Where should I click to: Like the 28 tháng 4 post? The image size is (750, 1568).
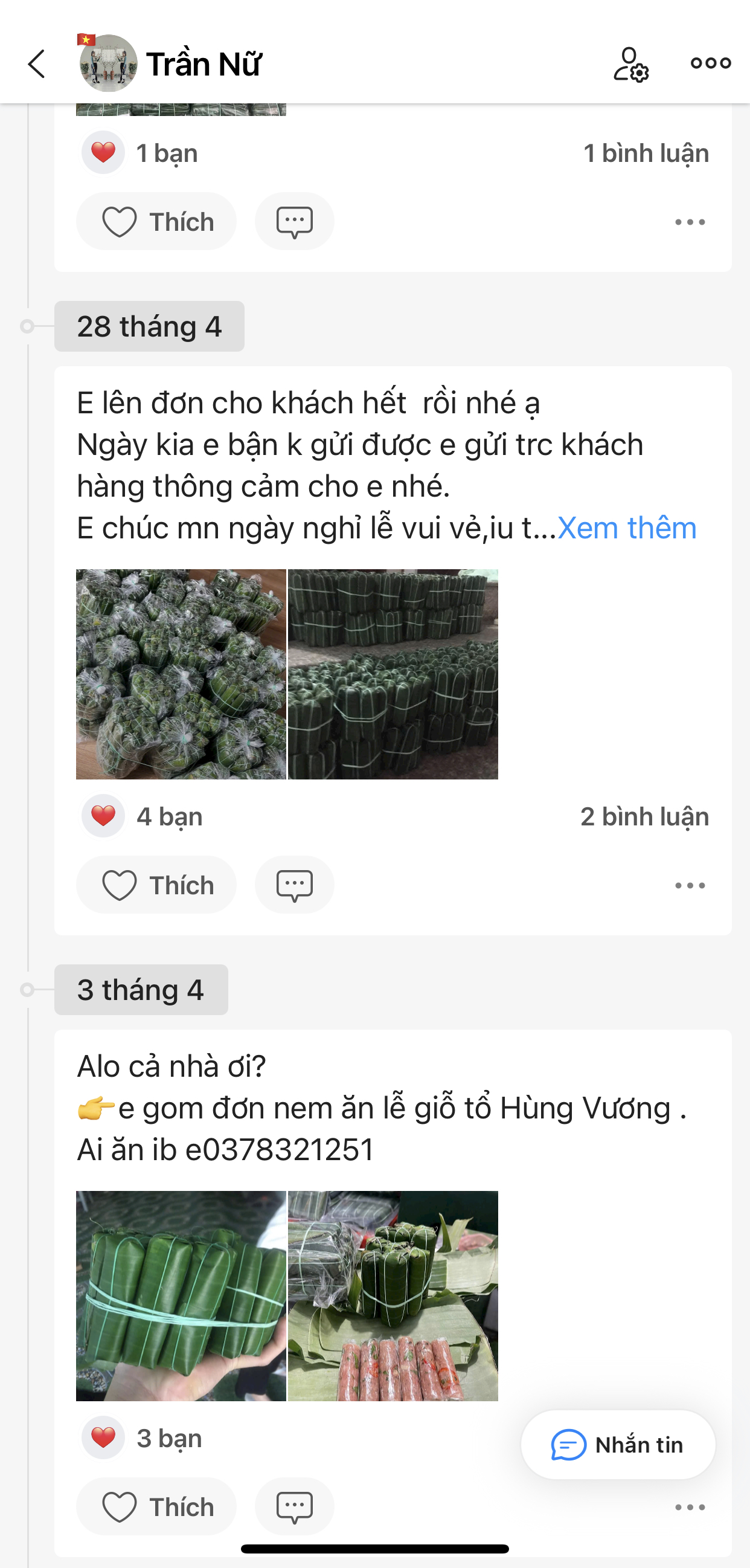[156, 885]
